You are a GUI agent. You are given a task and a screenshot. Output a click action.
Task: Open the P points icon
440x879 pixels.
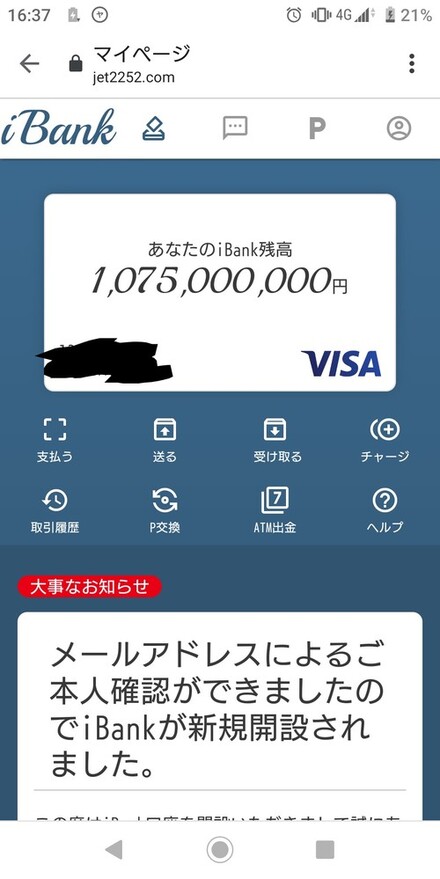(317, 129)
